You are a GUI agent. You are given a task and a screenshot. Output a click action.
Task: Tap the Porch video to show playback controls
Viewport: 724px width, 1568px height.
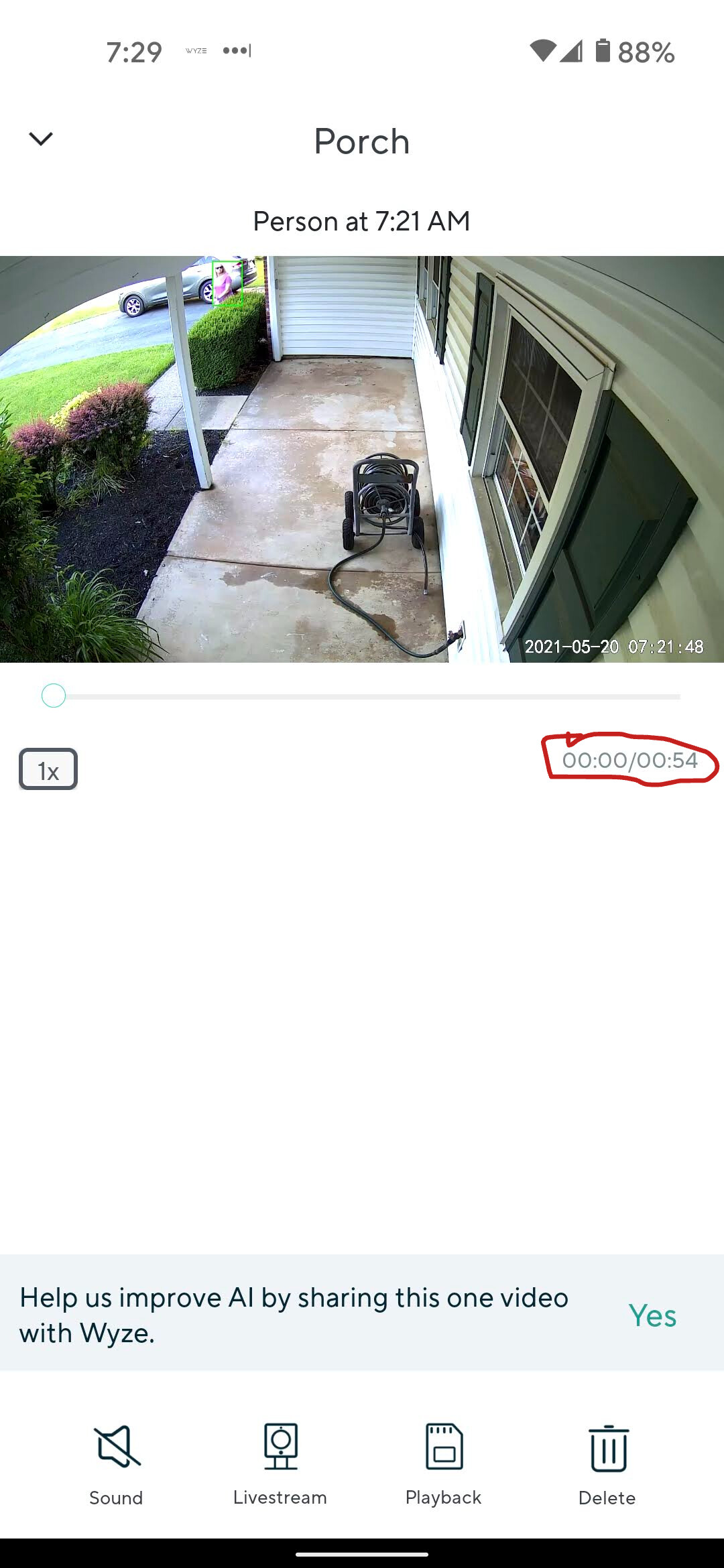[362, 459]
